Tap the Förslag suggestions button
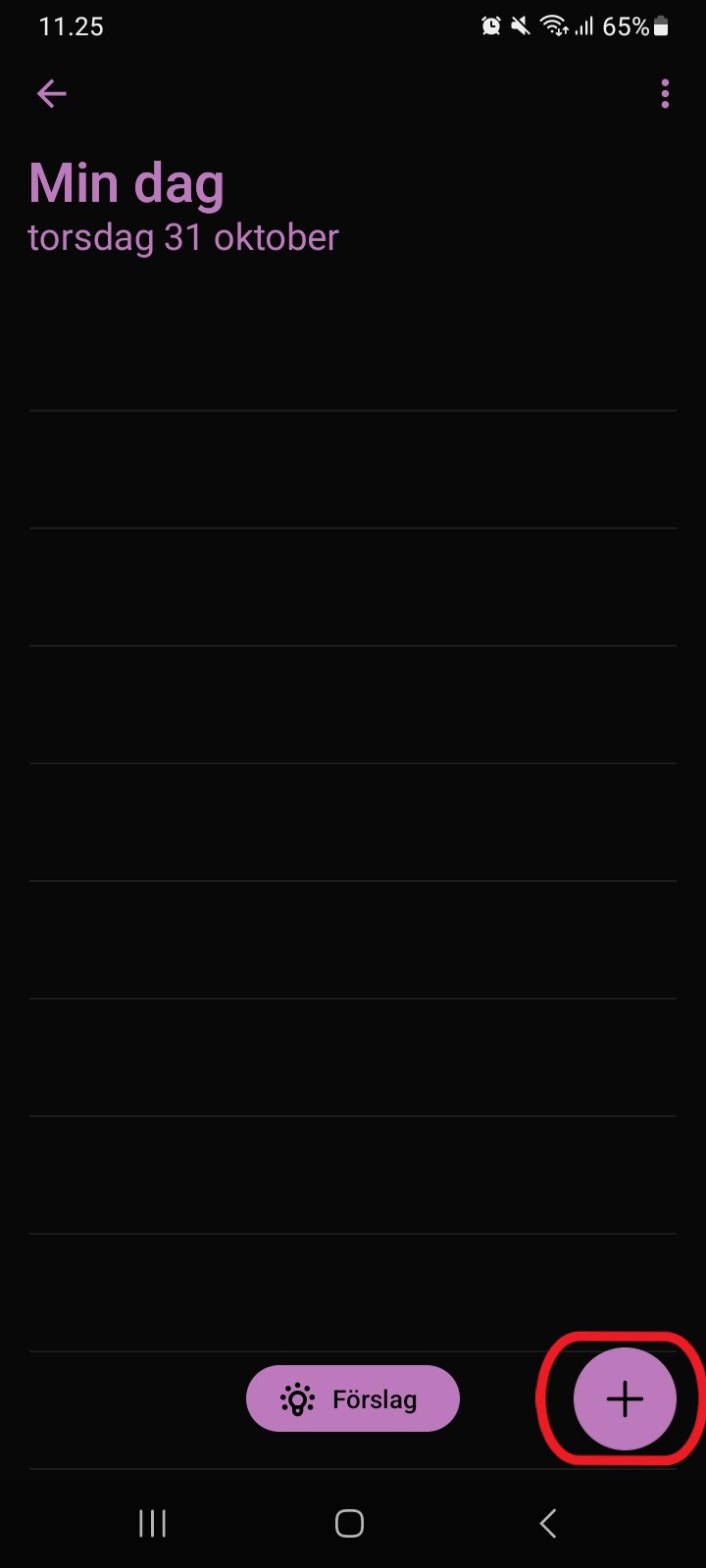This screenshot has height=1568, width=706. click(353, 1398)
